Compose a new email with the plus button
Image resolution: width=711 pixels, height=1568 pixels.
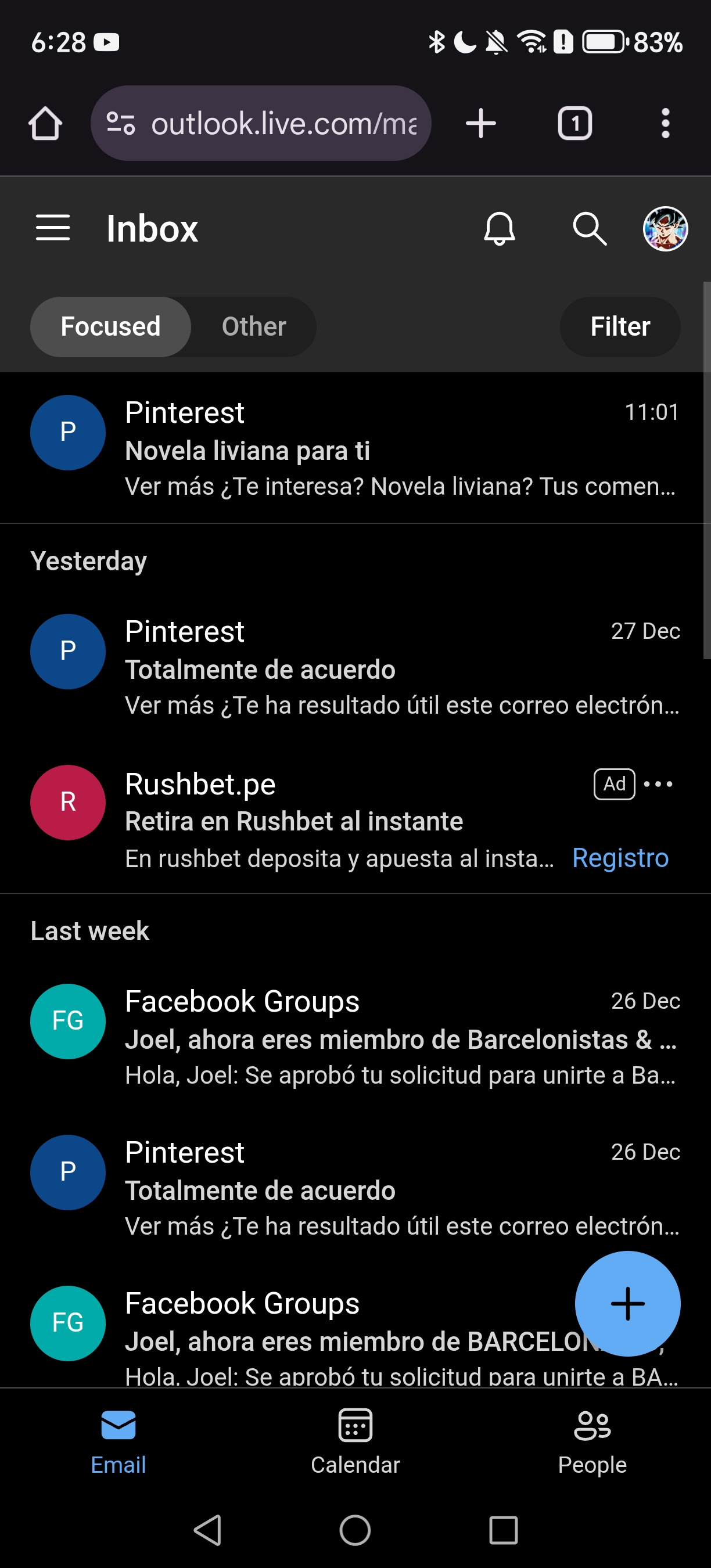(628, 1303)
